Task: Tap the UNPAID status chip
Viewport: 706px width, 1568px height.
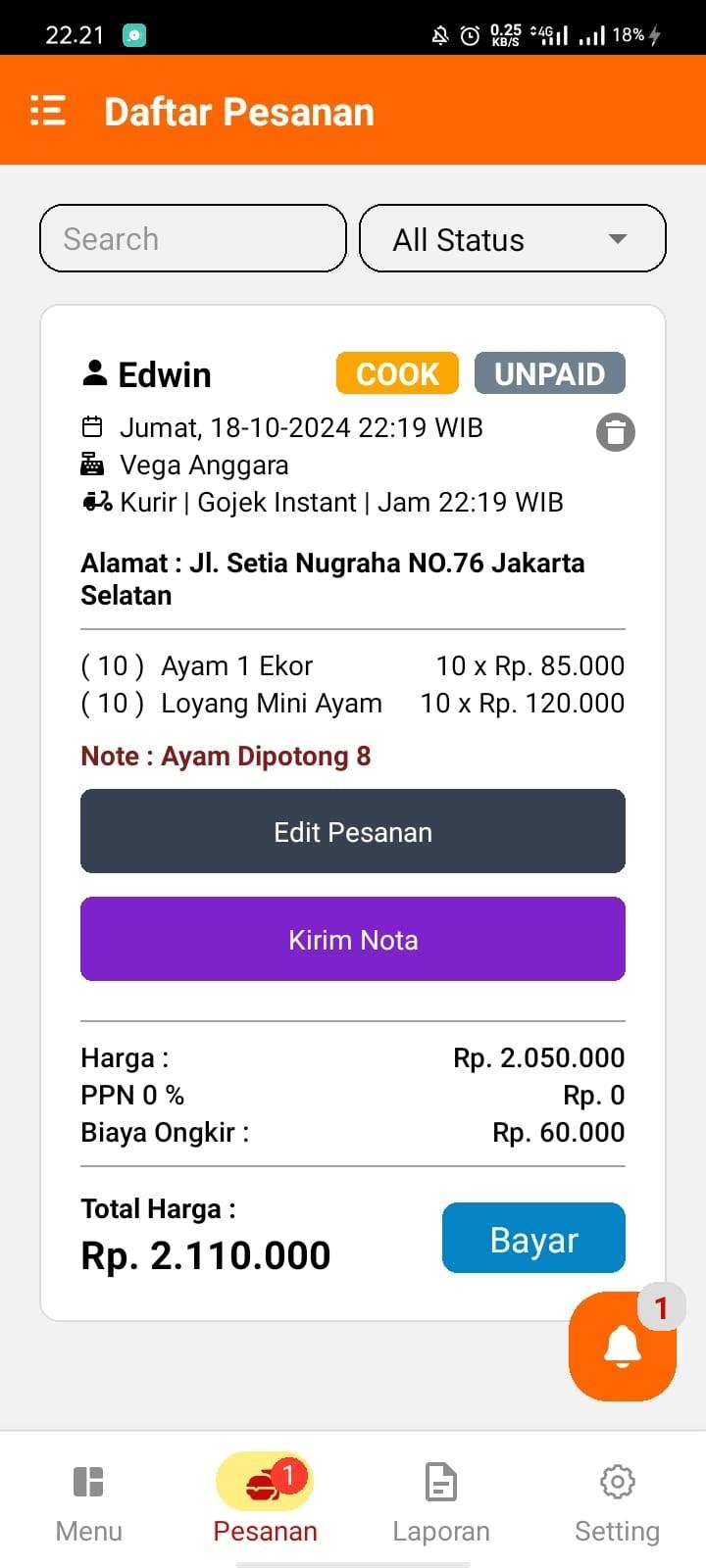Action: click(x=549, y=373)
